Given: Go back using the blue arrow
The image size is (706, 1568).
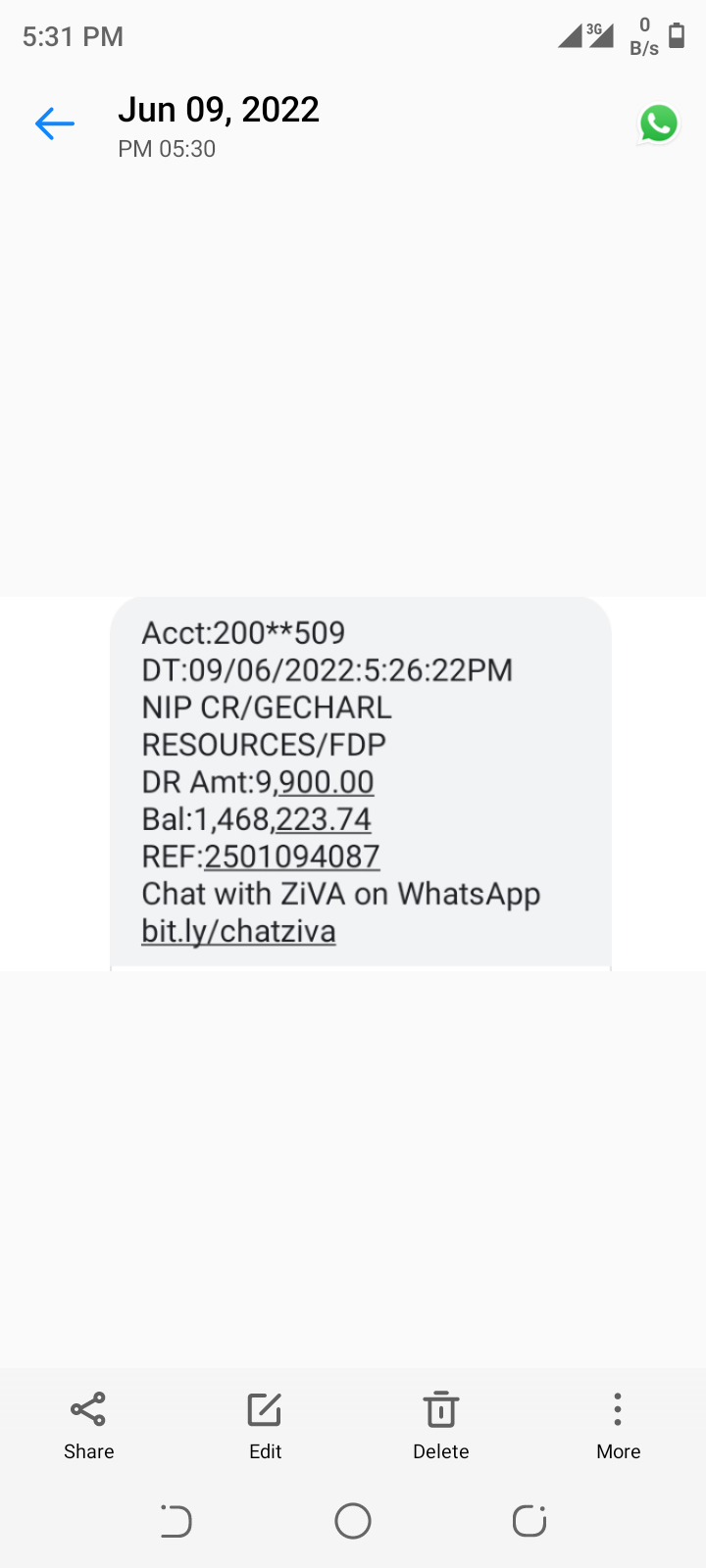Looking at the screenshot, I should [55, 123].
